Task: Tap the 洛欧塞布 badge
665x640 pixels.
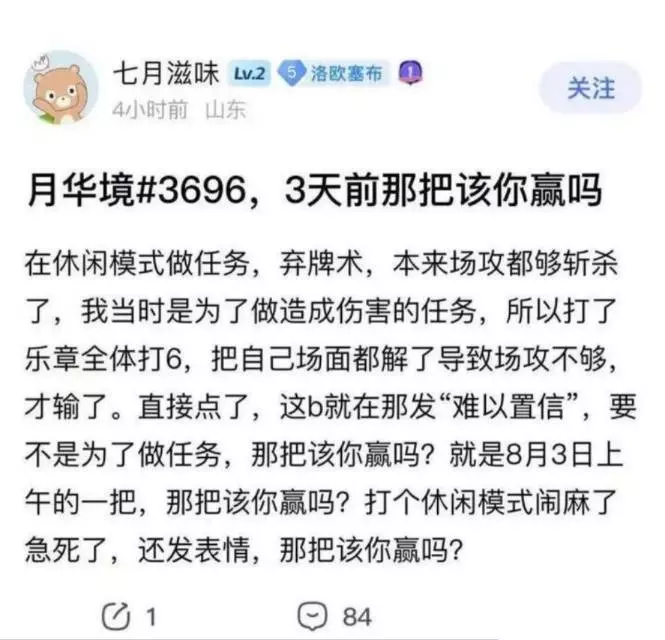Action: coord(333,73)
